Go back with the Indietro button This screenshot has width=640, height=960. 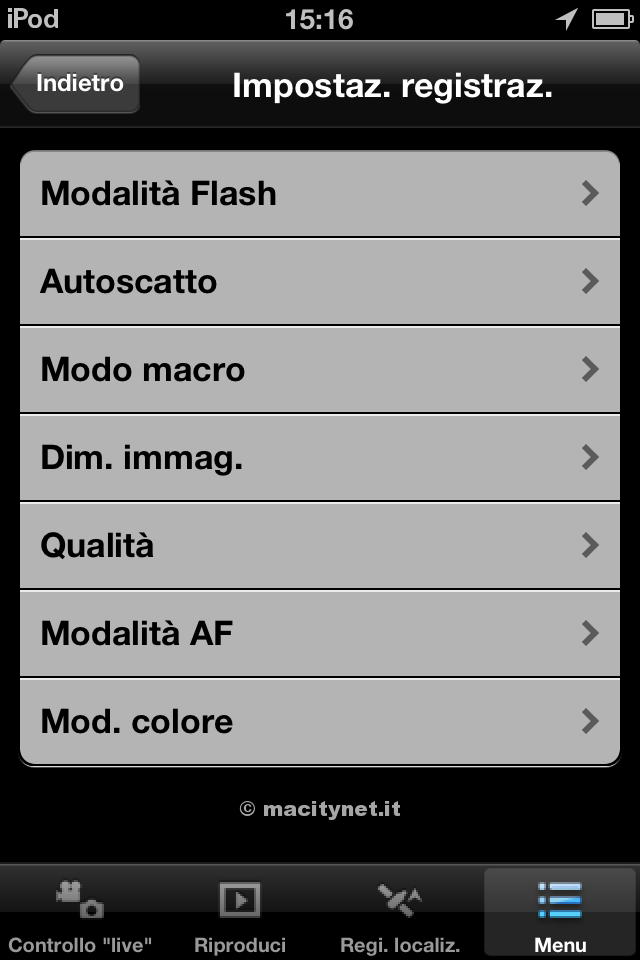tap(76, 84)
